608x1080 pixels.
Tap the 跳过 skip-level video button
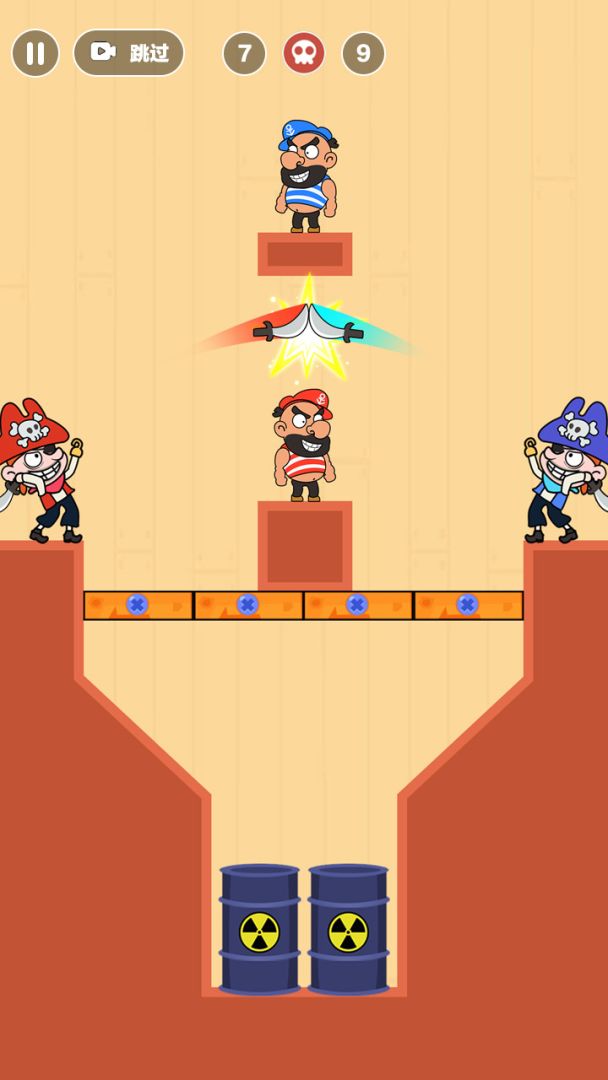(129, 52)
